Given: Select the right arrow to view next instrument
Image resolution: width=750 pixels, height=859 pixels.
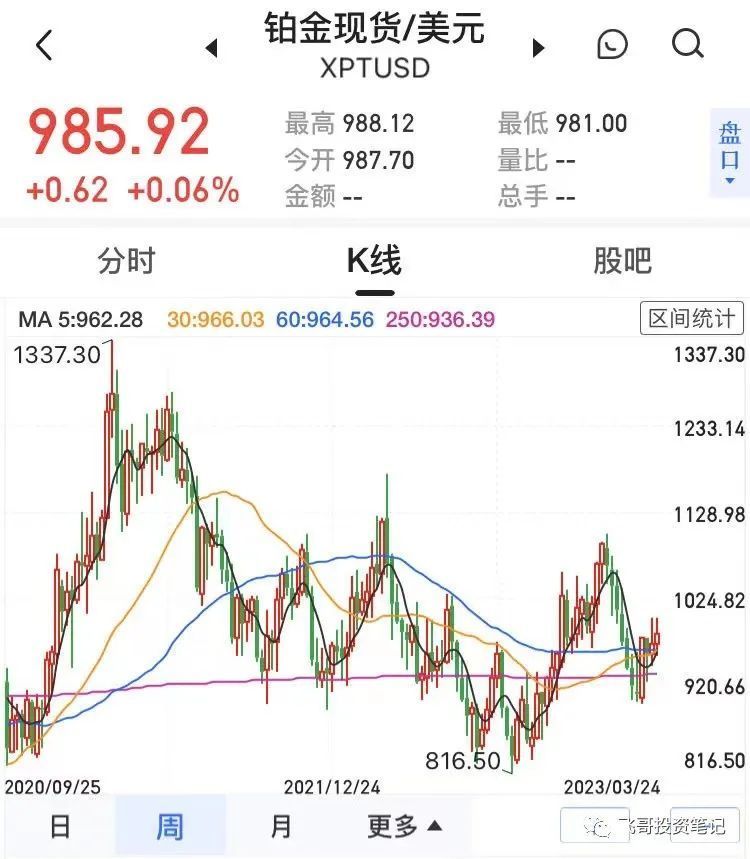Looking at the screenshot, I should (538, 48).
